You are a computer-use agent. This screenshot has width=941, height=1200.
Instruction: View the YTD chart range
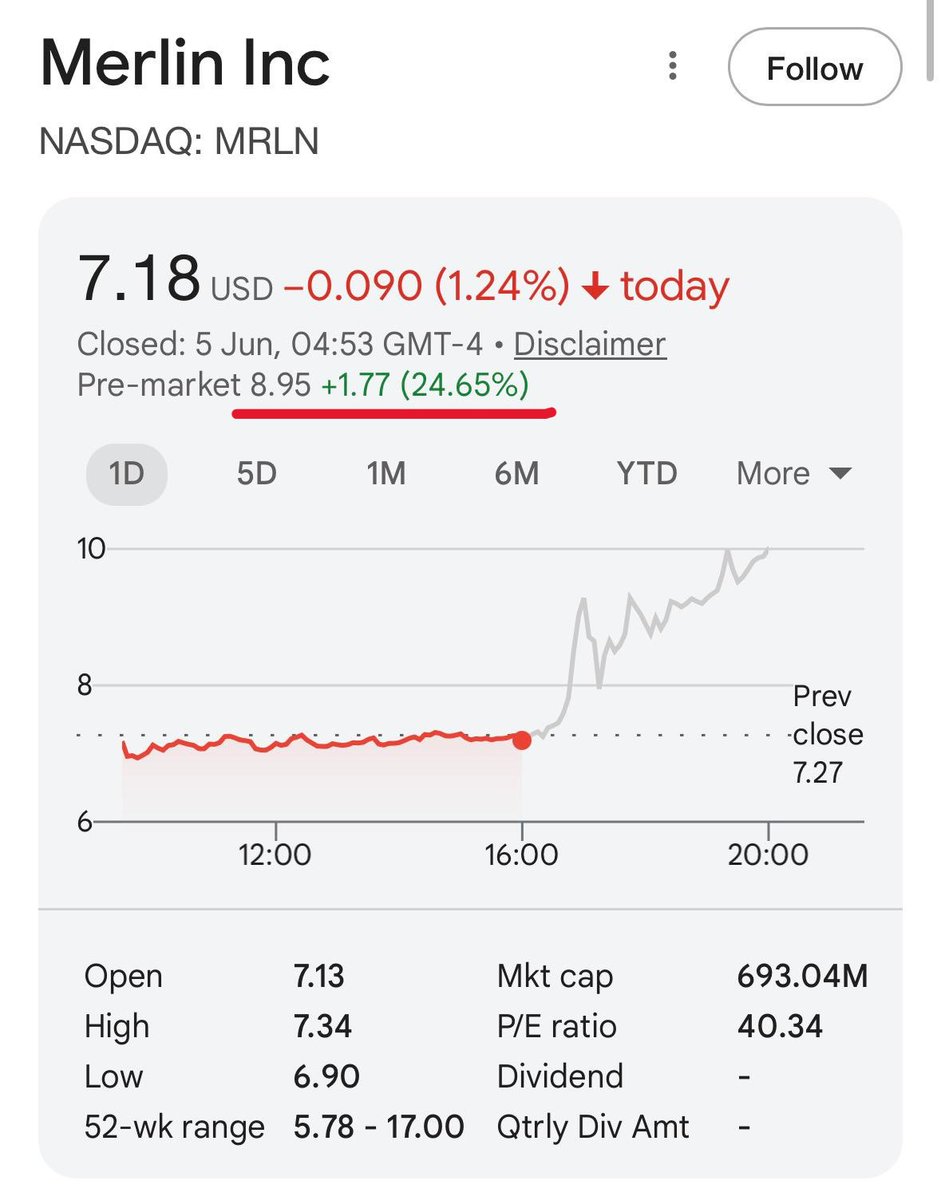pos(647,473)
